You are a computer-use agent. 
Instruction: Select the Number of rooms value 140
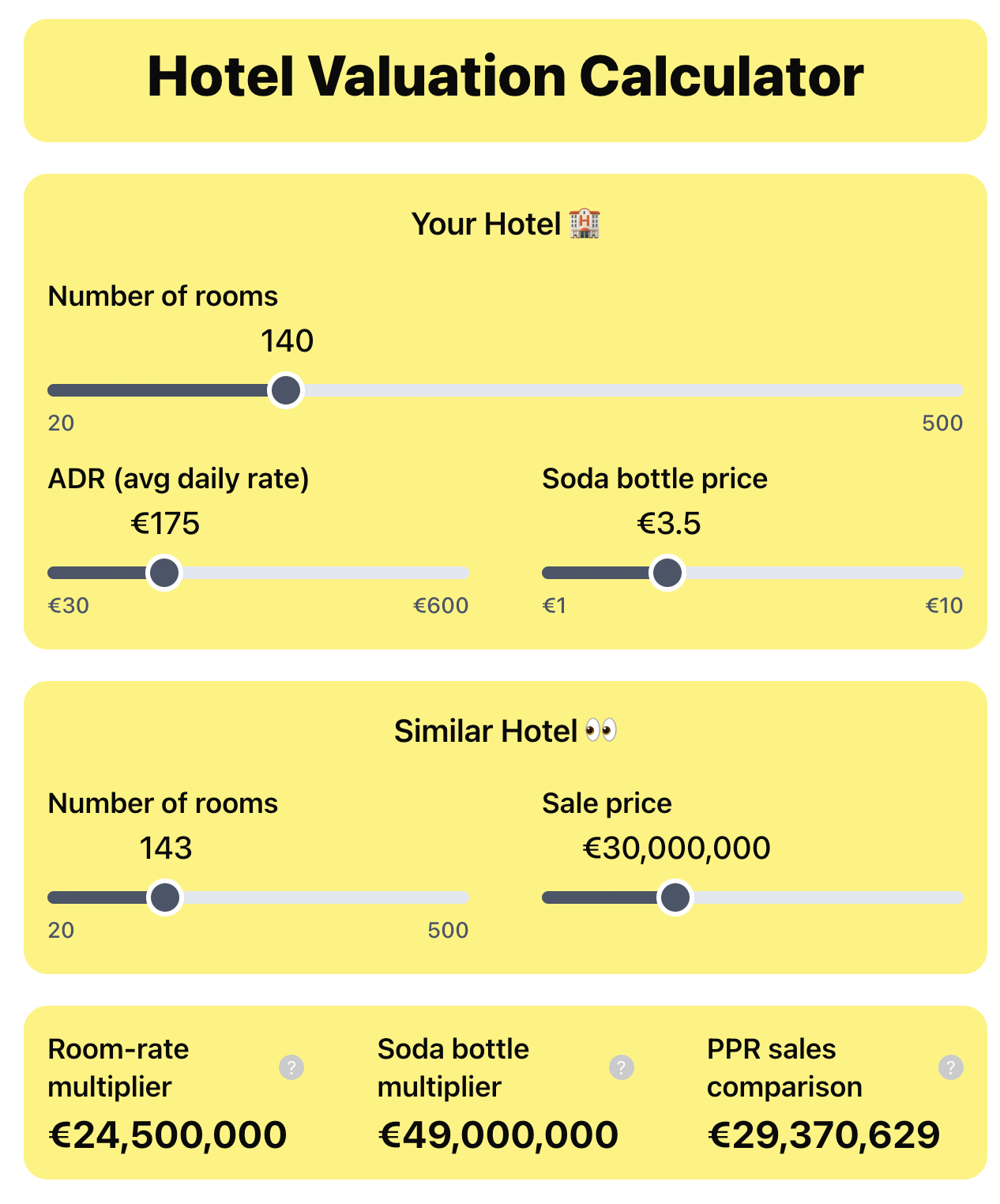coord(286,341)
